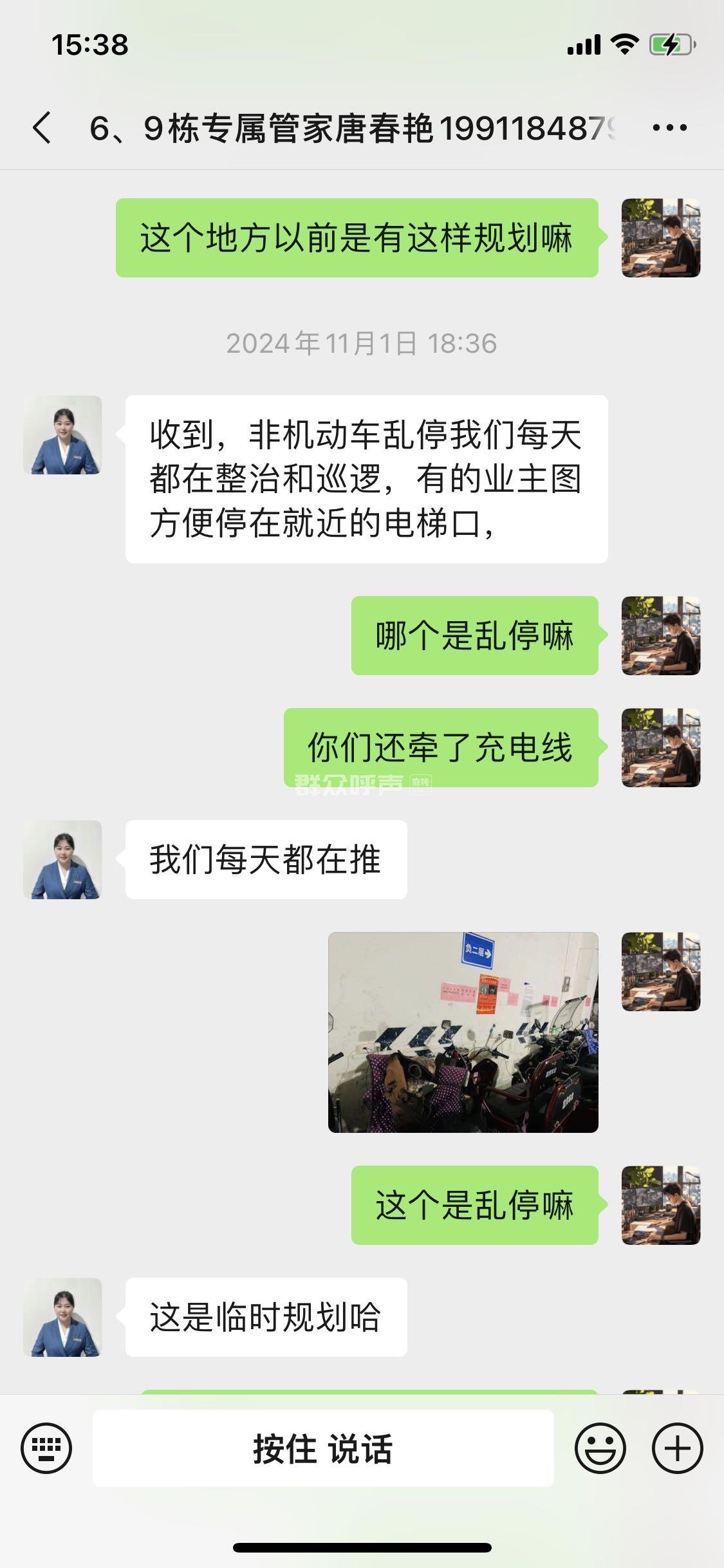The image size is (724, 1568).
Task: View the electric scooter parking photo
Action: [x=463, y=1032]
